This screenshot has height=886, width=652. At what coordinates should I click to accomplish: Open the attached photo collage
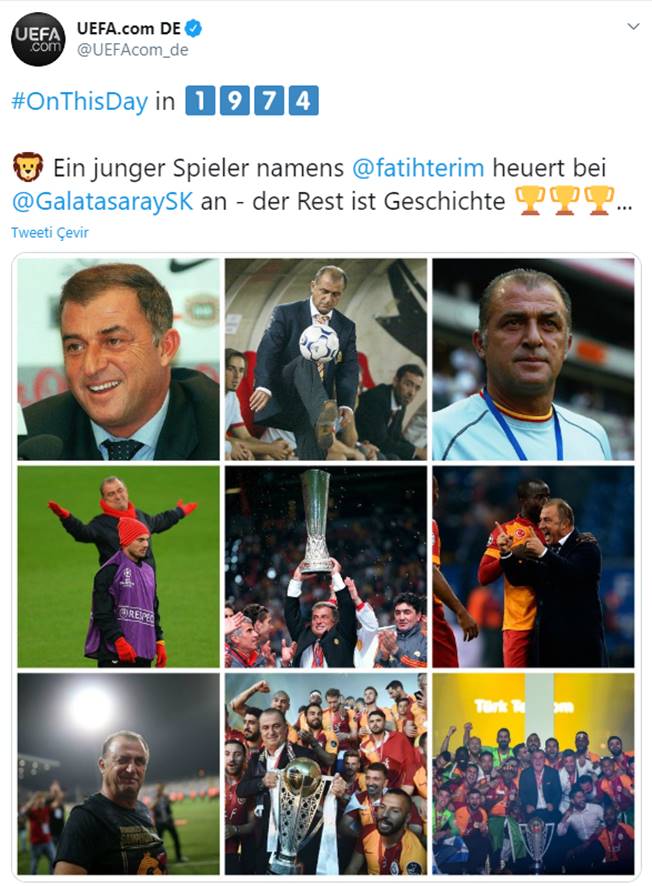326,566
